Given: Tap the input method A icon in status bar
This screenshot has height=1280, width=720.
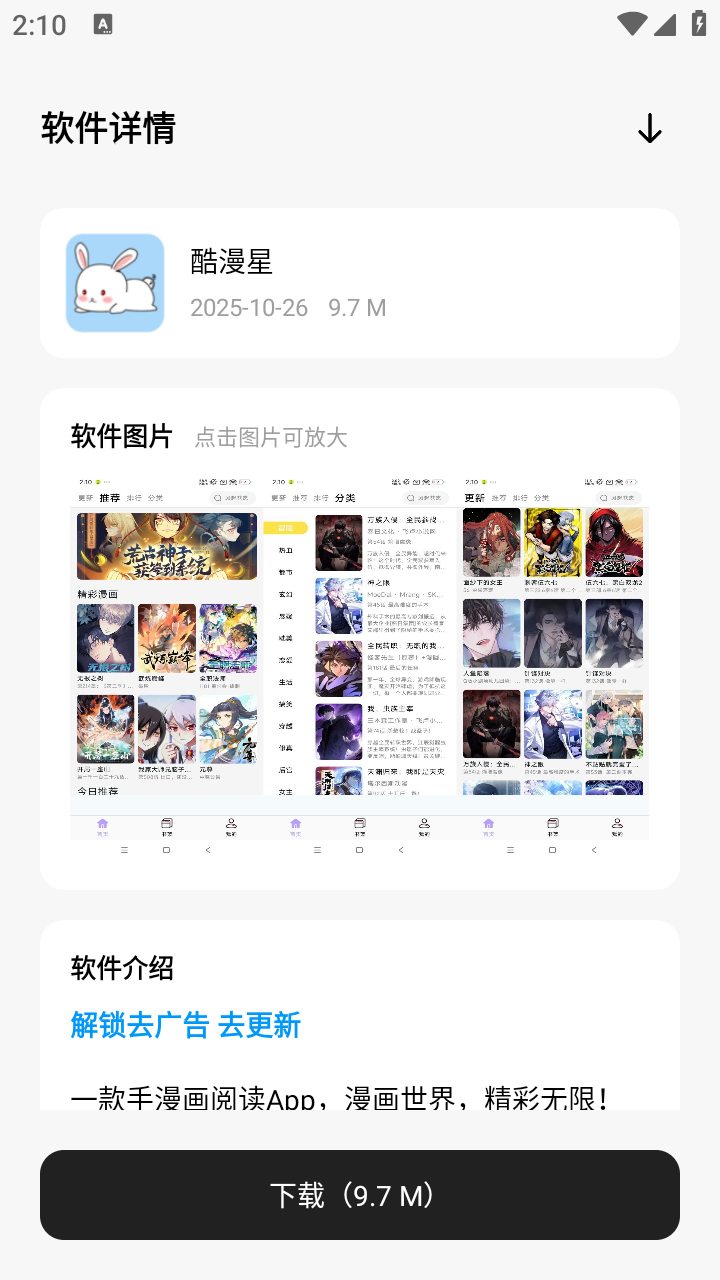Looking at the screenshot, I should 103,22.
